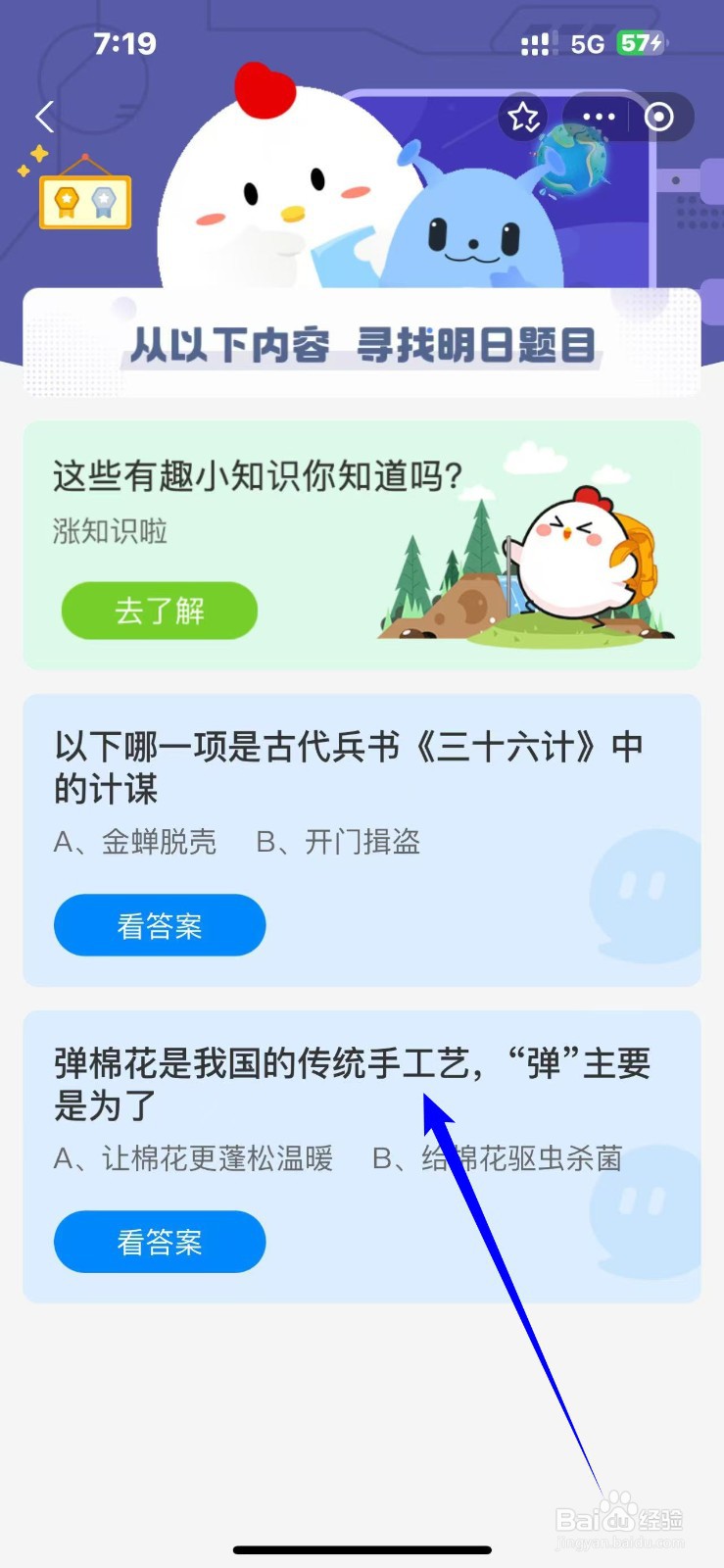Tap 看答案 under the 弹棉花 question
The height and width of the screenshot is (1568, 724).
pyautogui.click(x=159, y=1242)
